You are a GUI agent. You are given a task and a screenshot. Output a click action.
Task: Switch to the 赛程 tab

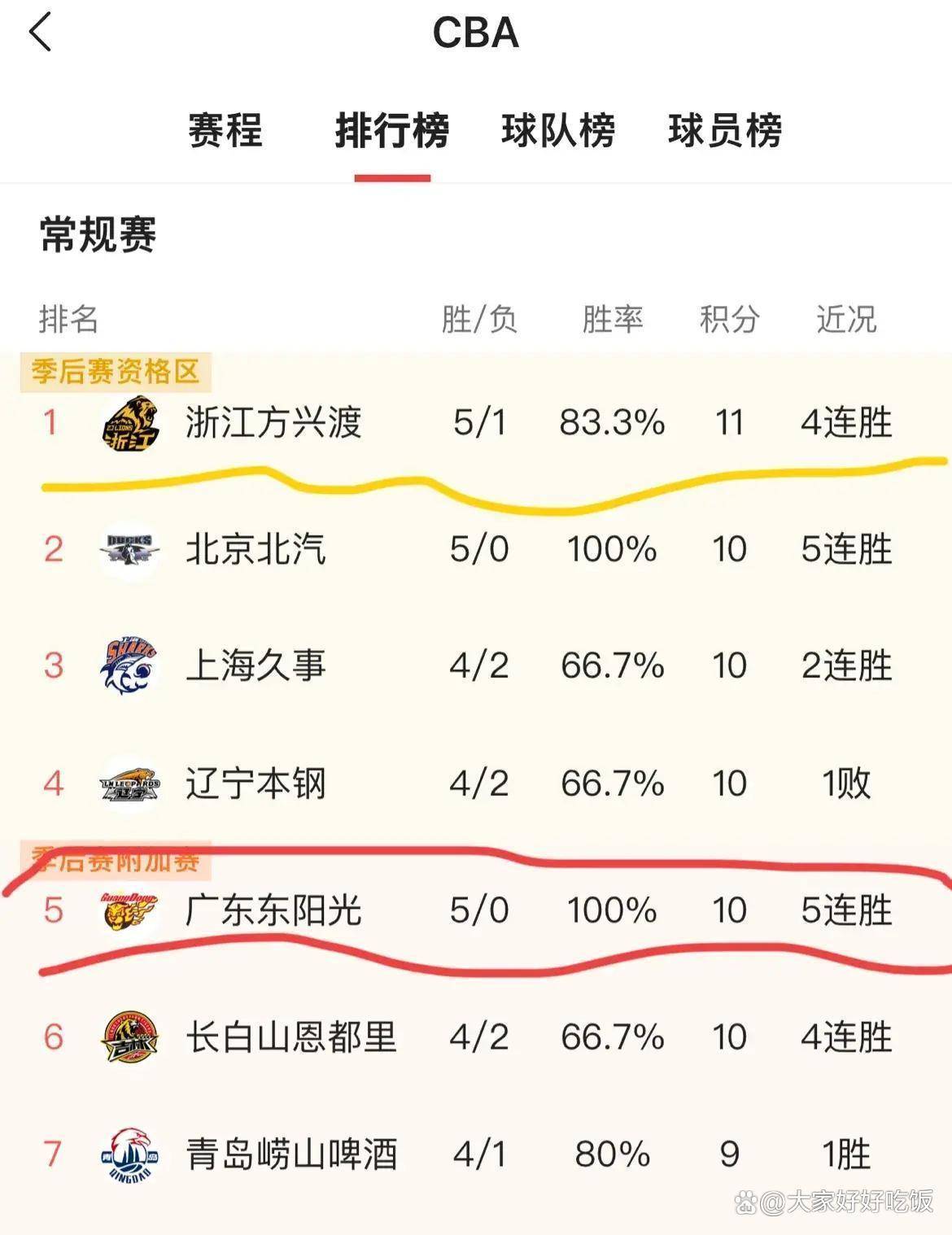(x=225, y=130)
